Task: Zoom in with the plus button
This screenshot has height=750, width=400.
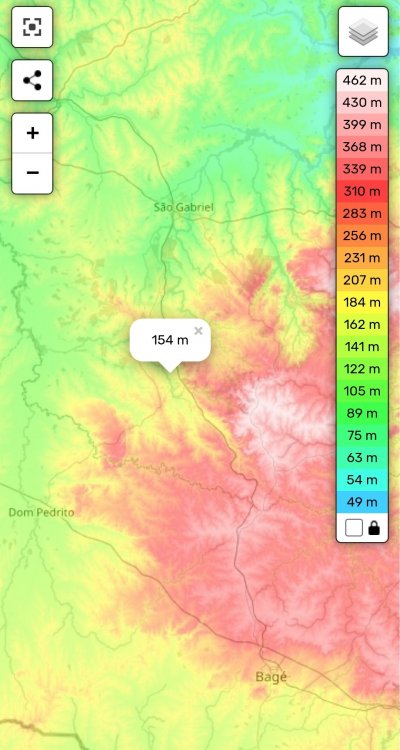Action: [32, 133]
